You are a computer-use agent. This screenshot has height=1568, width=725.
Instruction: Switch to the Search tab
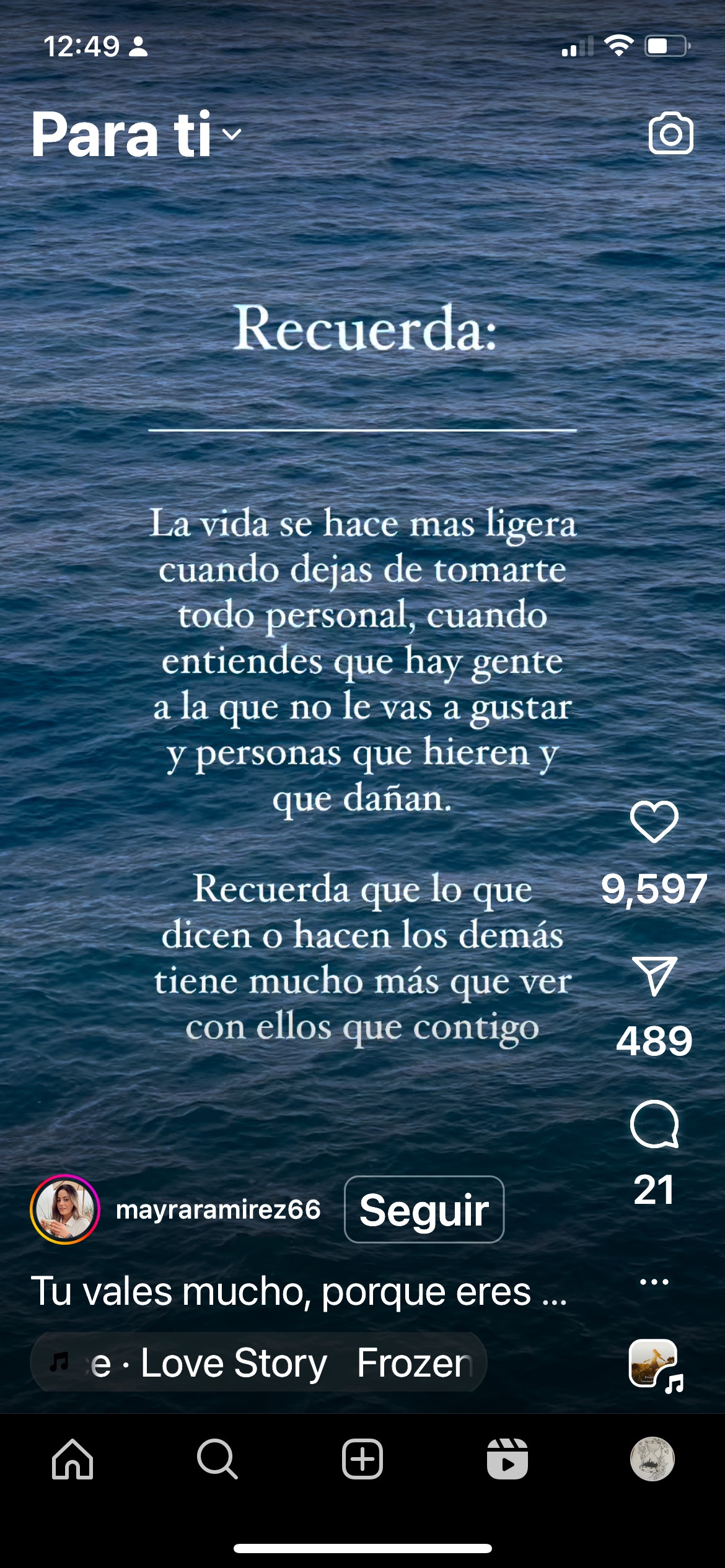pyautogui.click(x=217, y=1459)
